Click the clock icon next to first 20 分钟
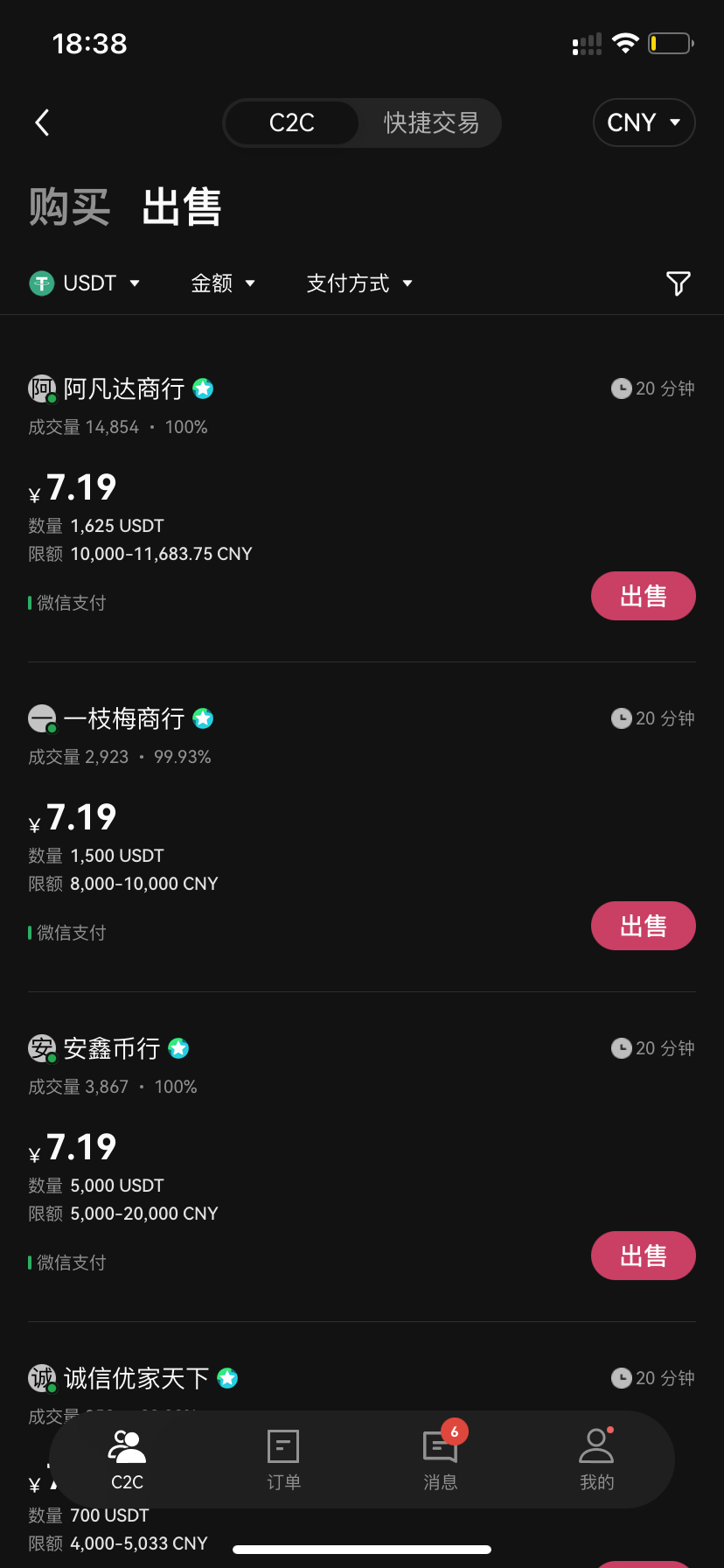Image resolution: width=724 pixels, height=1568 pixels. click(621, 388)
